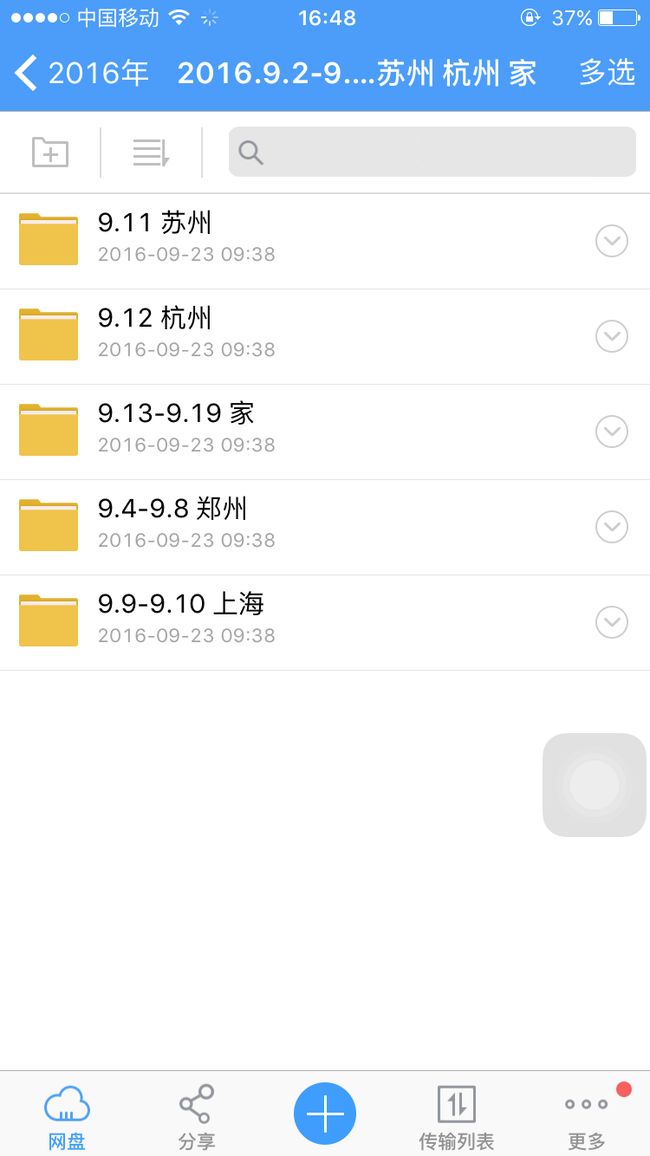Screen dimensions: 650x1156
Task: Open the sort order options
Action: [x=151, y=153]
